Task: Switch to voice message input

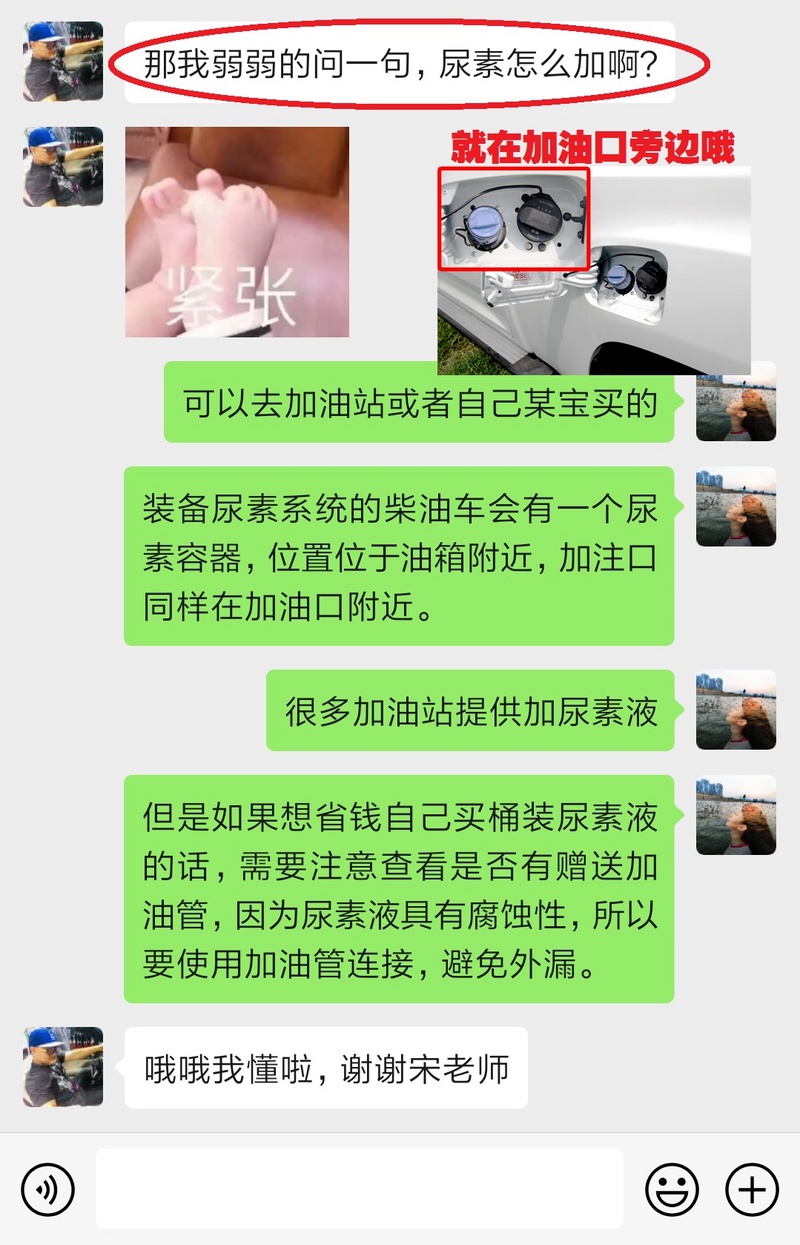Action: (x=48, y=1189)
